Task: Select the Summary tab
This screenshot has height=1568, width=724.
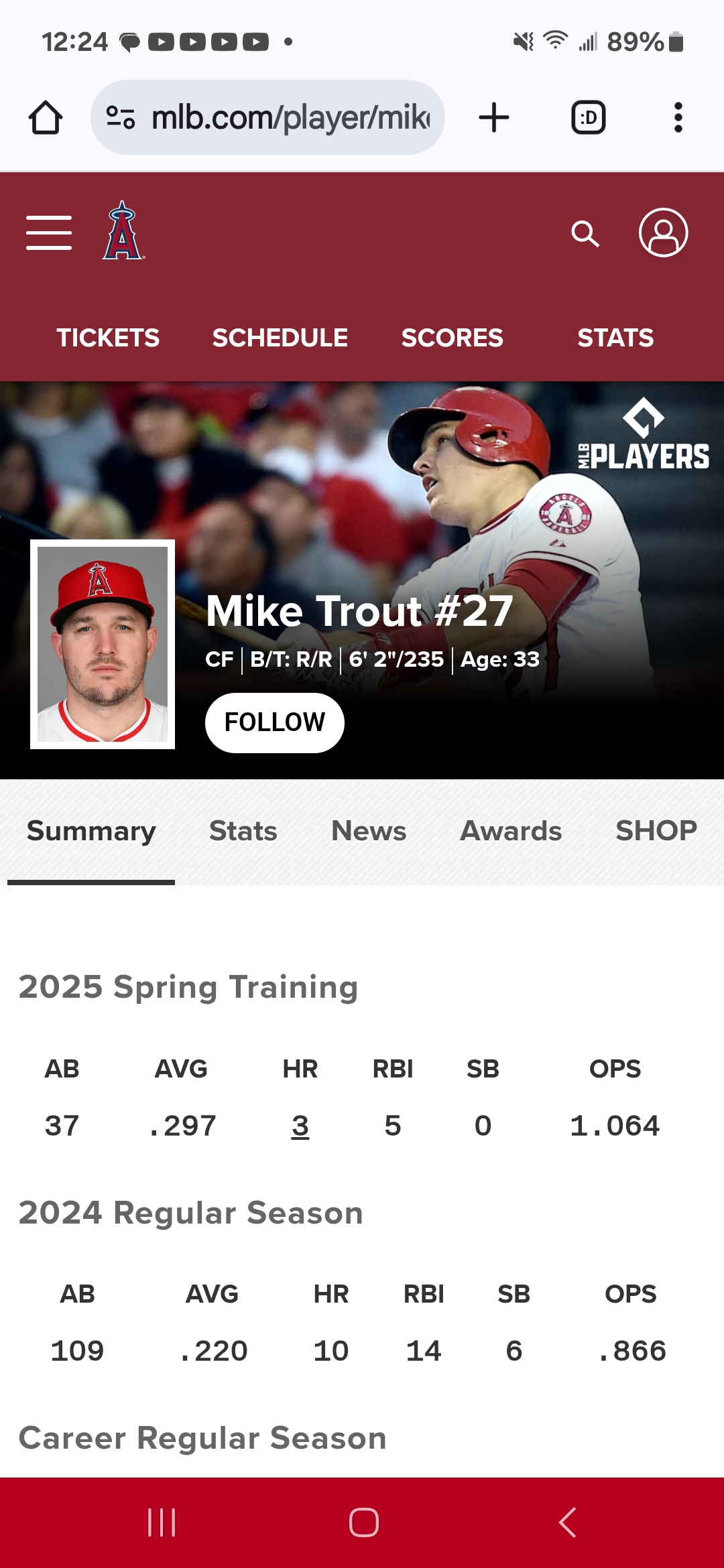Action: coord(91,831)
